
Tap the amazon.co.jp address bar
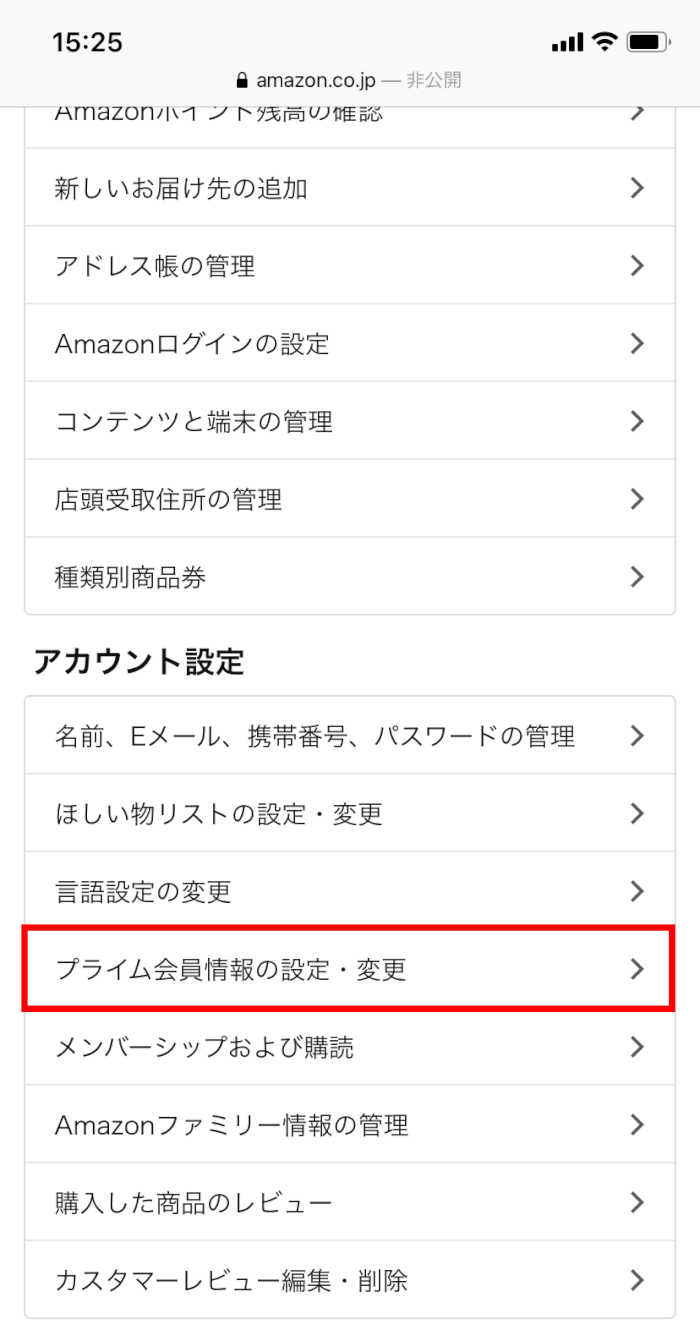coord(349,80)
